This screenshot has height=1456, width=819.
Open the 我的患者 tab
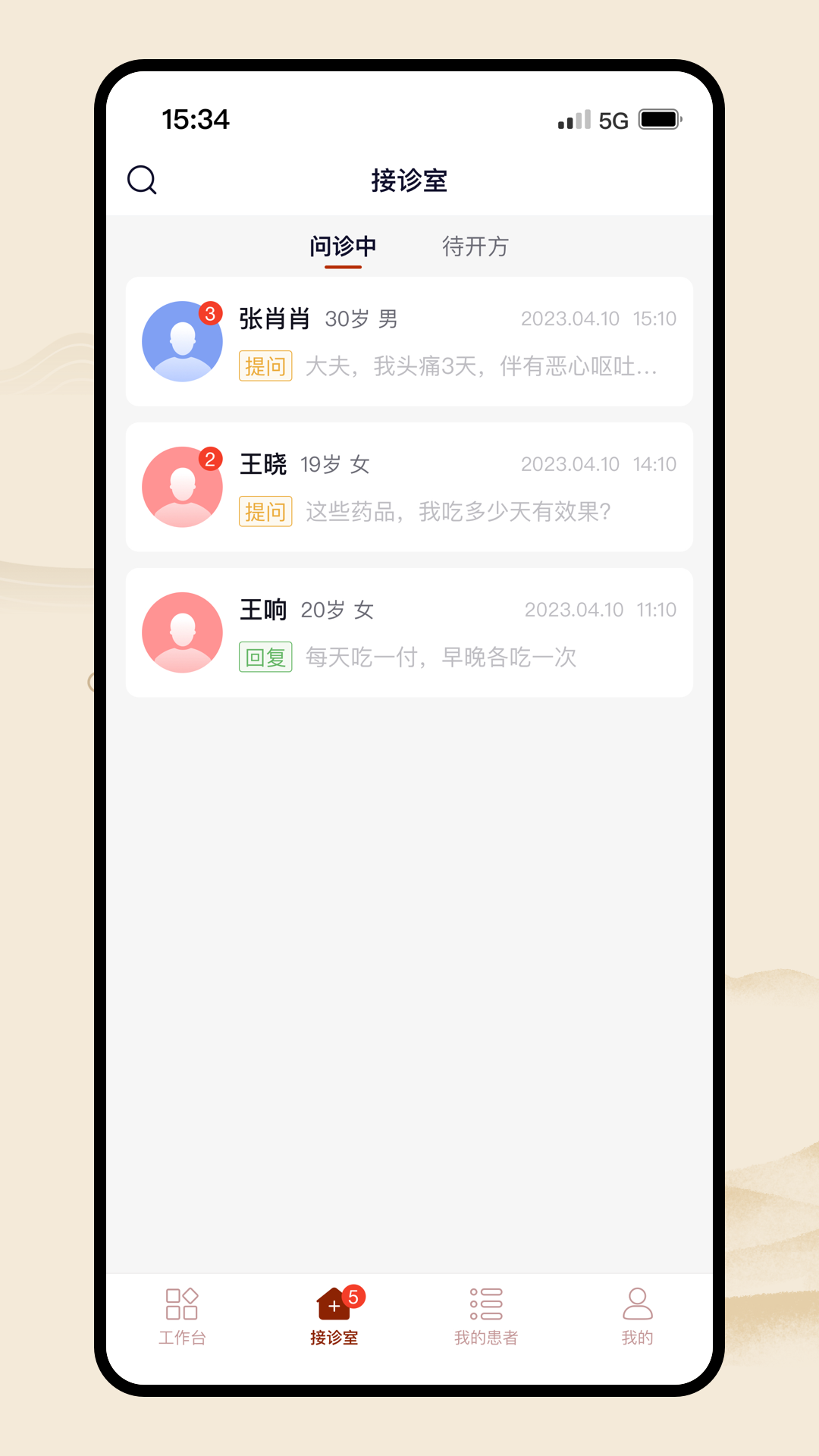(485, 1316)
